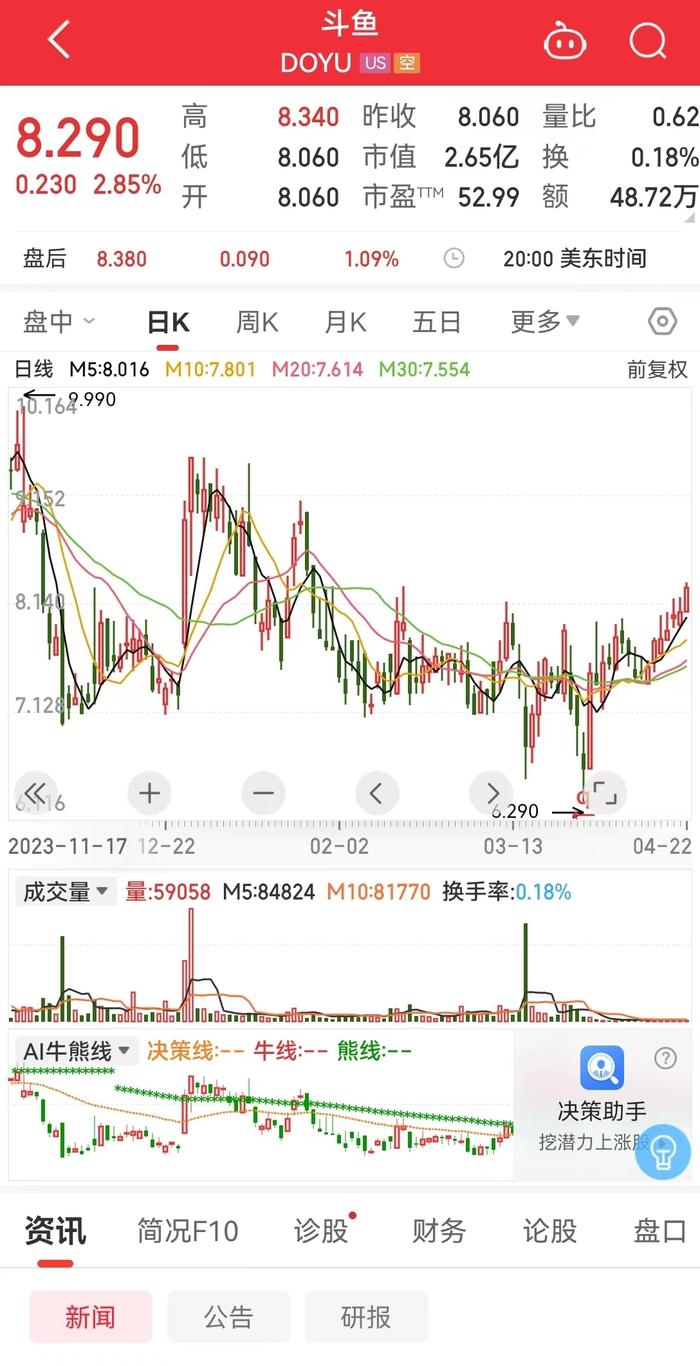Change the 前复权 adjustment mode

(x=657, y=369)
